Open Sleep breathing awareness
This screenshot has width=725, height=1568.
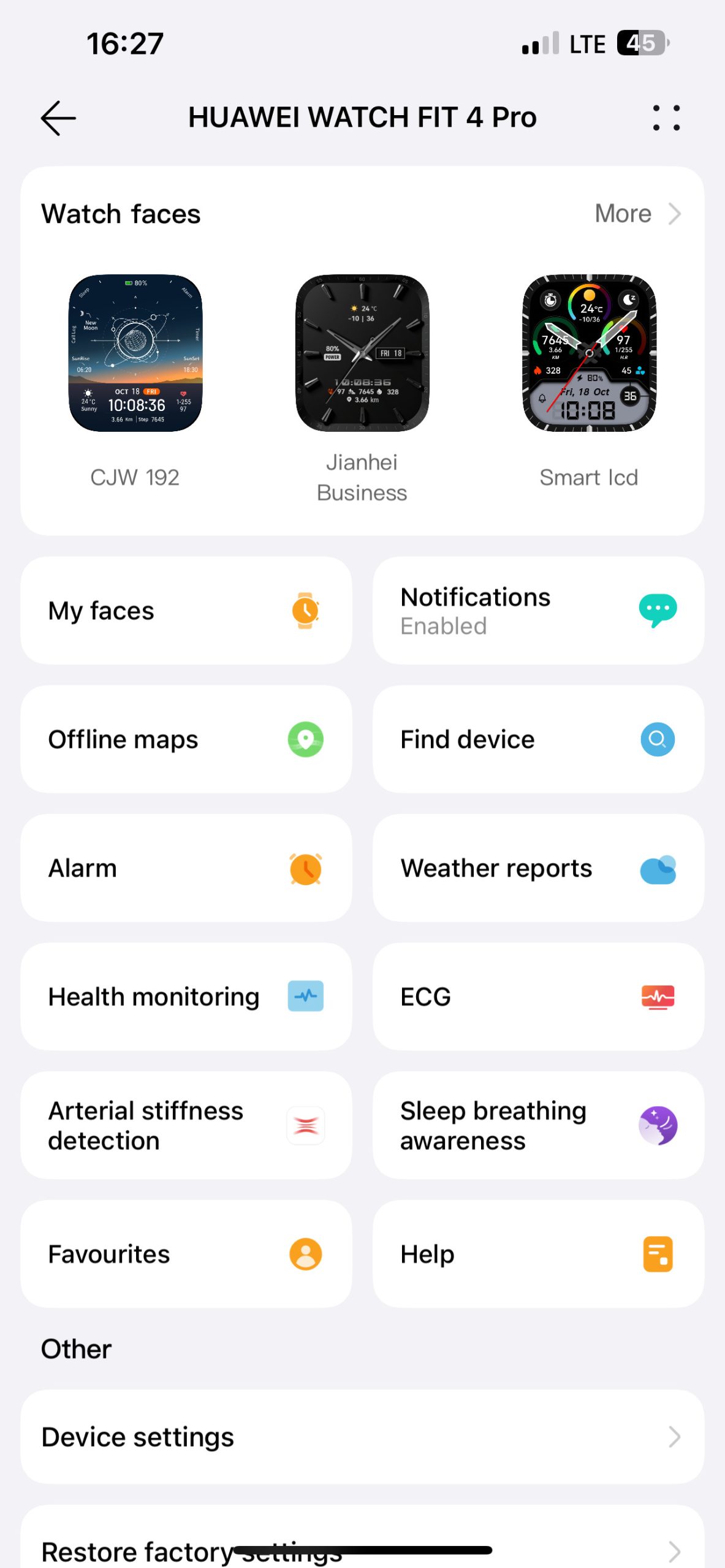[538, 1125]
